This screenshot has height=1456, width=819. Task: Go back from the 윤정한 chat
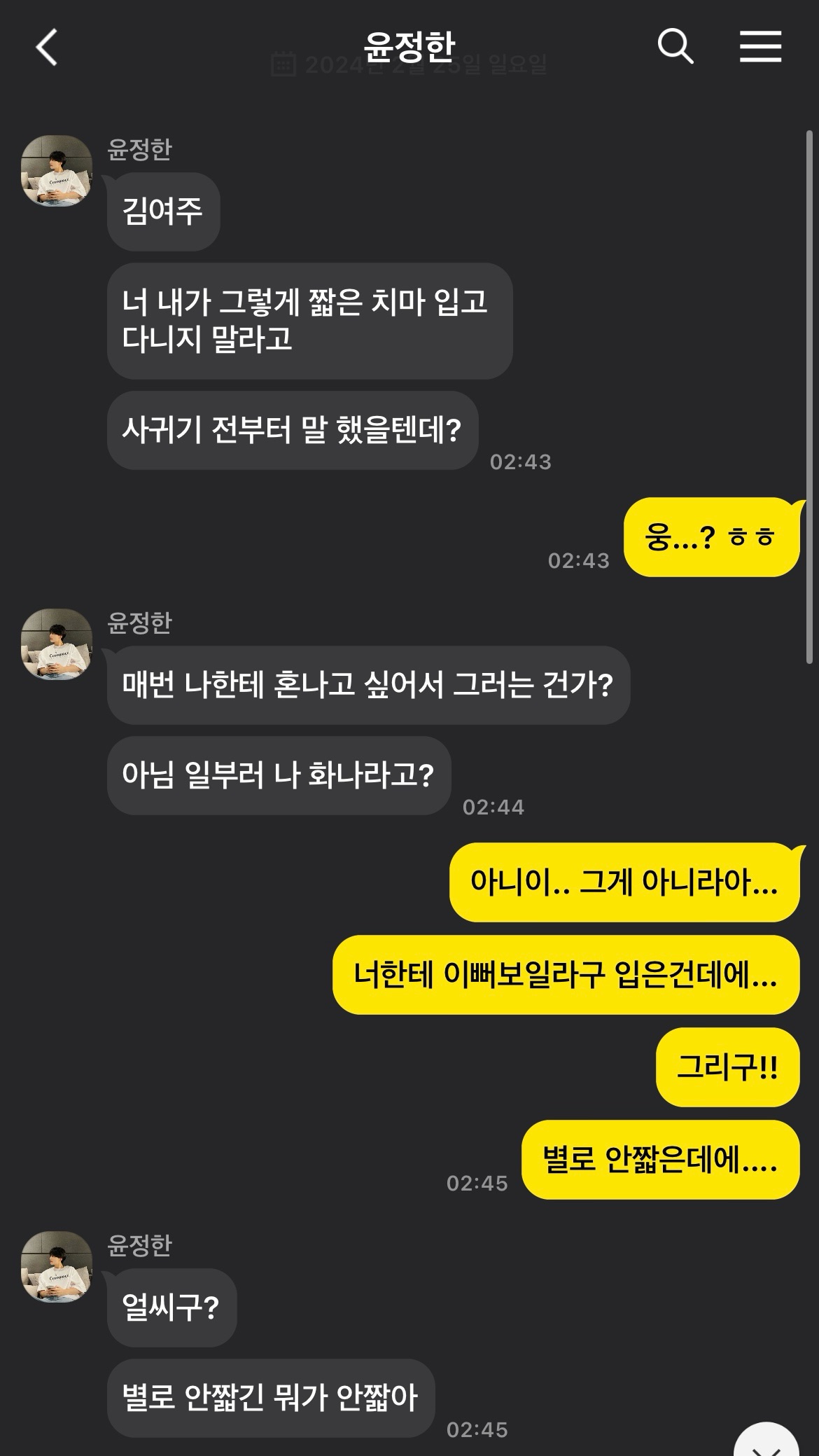point(46,48)
